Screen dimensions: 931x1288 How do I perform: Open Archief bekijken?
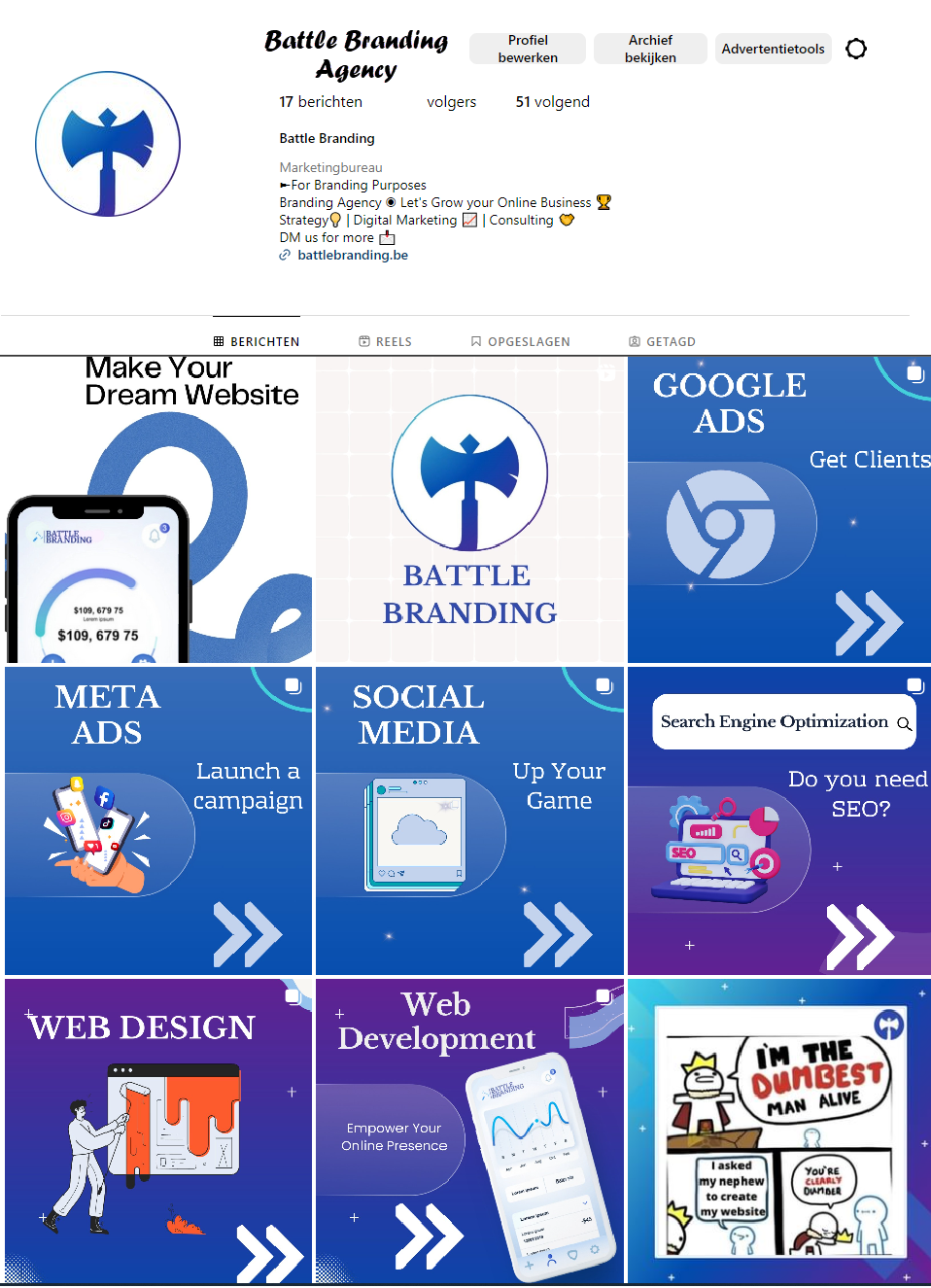(650, 49)
